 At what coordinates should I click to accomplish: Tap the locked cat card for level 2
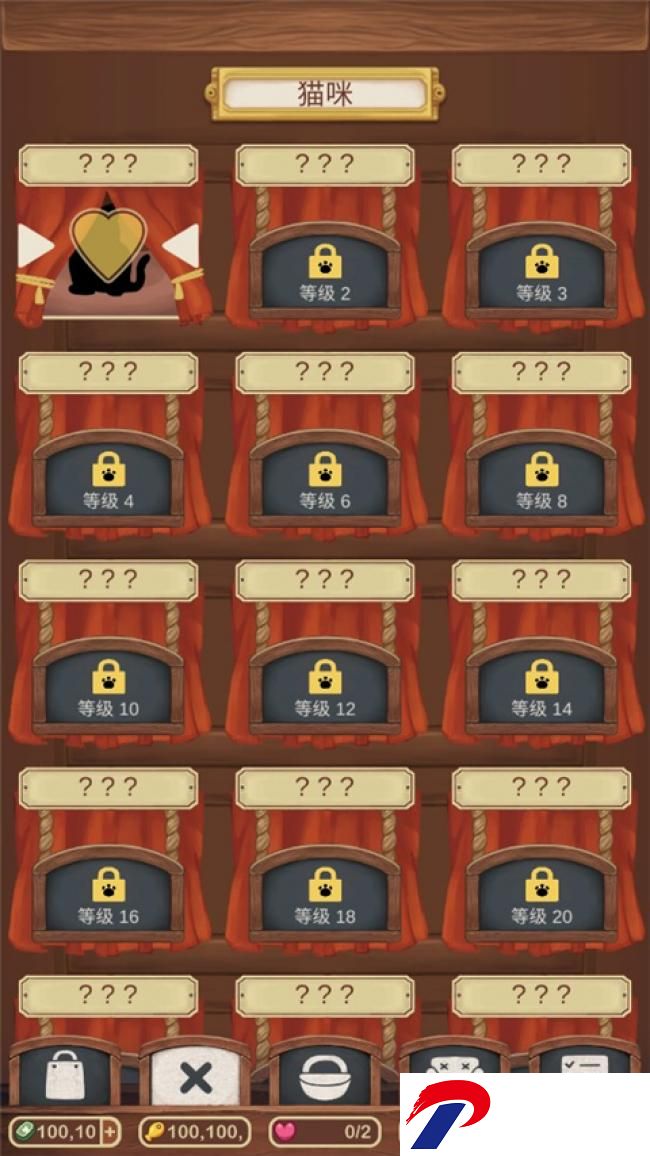pos(325,272)
